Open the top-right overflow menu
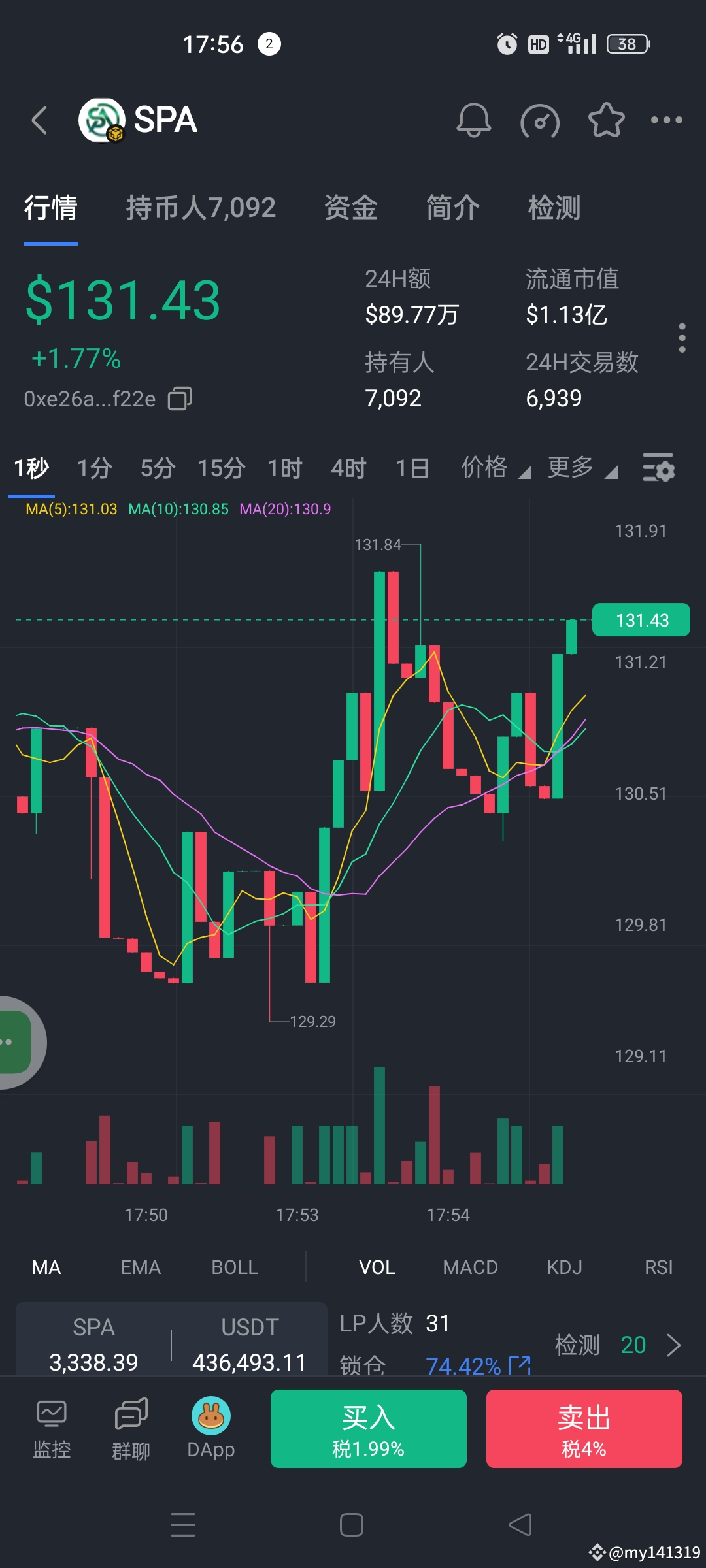706x1568 pixels. click(667, 120)
